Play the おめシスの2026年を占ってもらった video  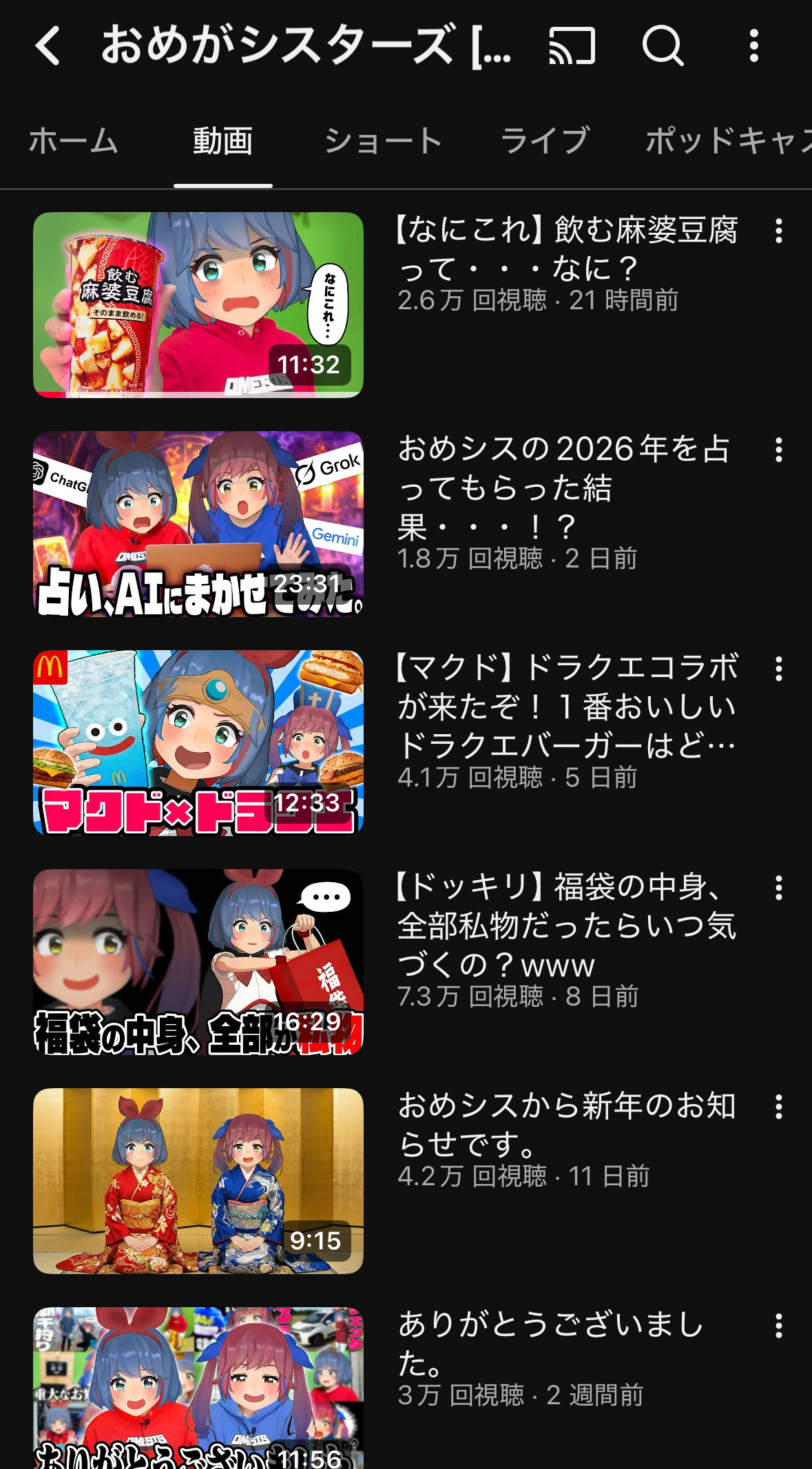(x=198, y=523)
